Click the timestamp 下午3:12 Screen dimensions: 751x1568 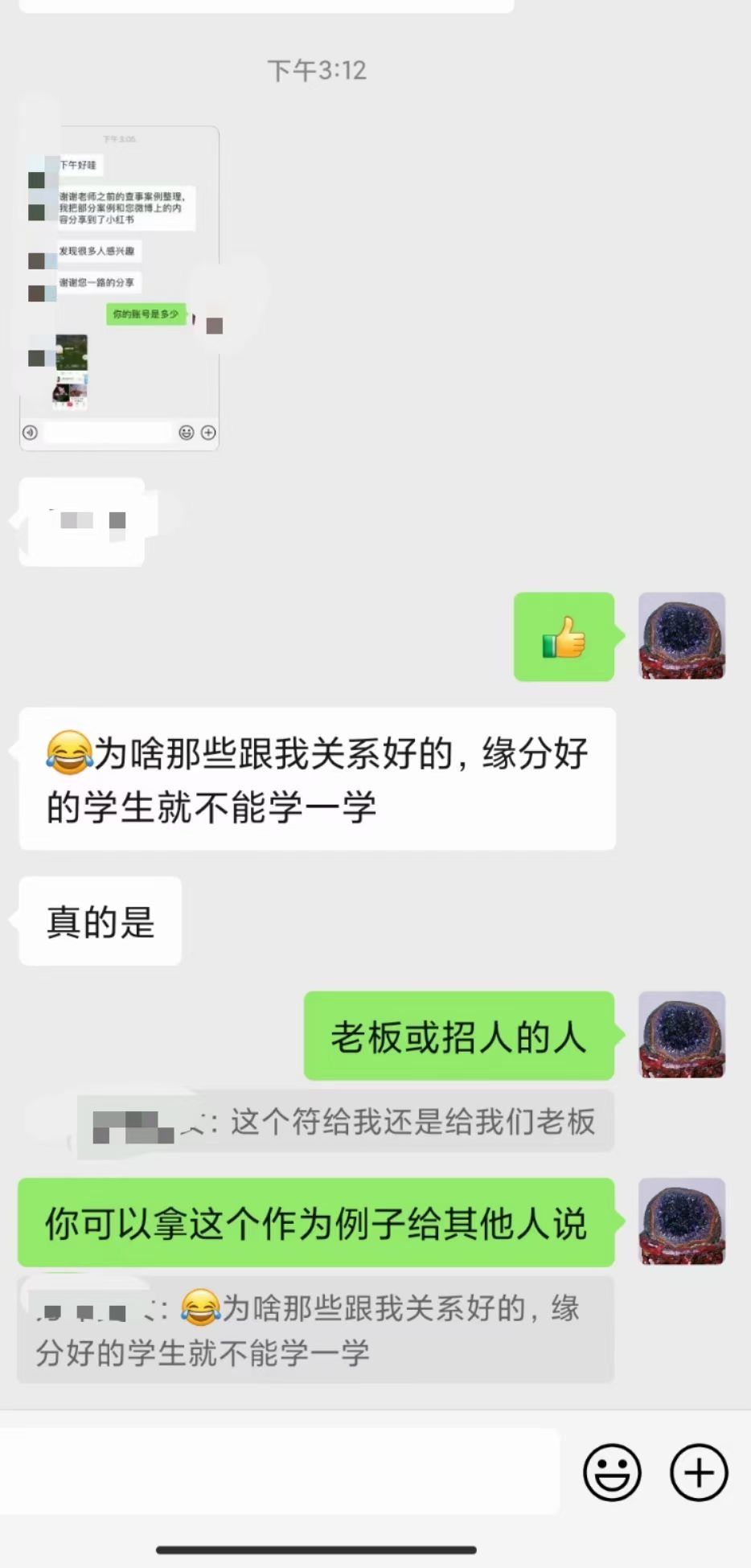(x=315, y=71)
